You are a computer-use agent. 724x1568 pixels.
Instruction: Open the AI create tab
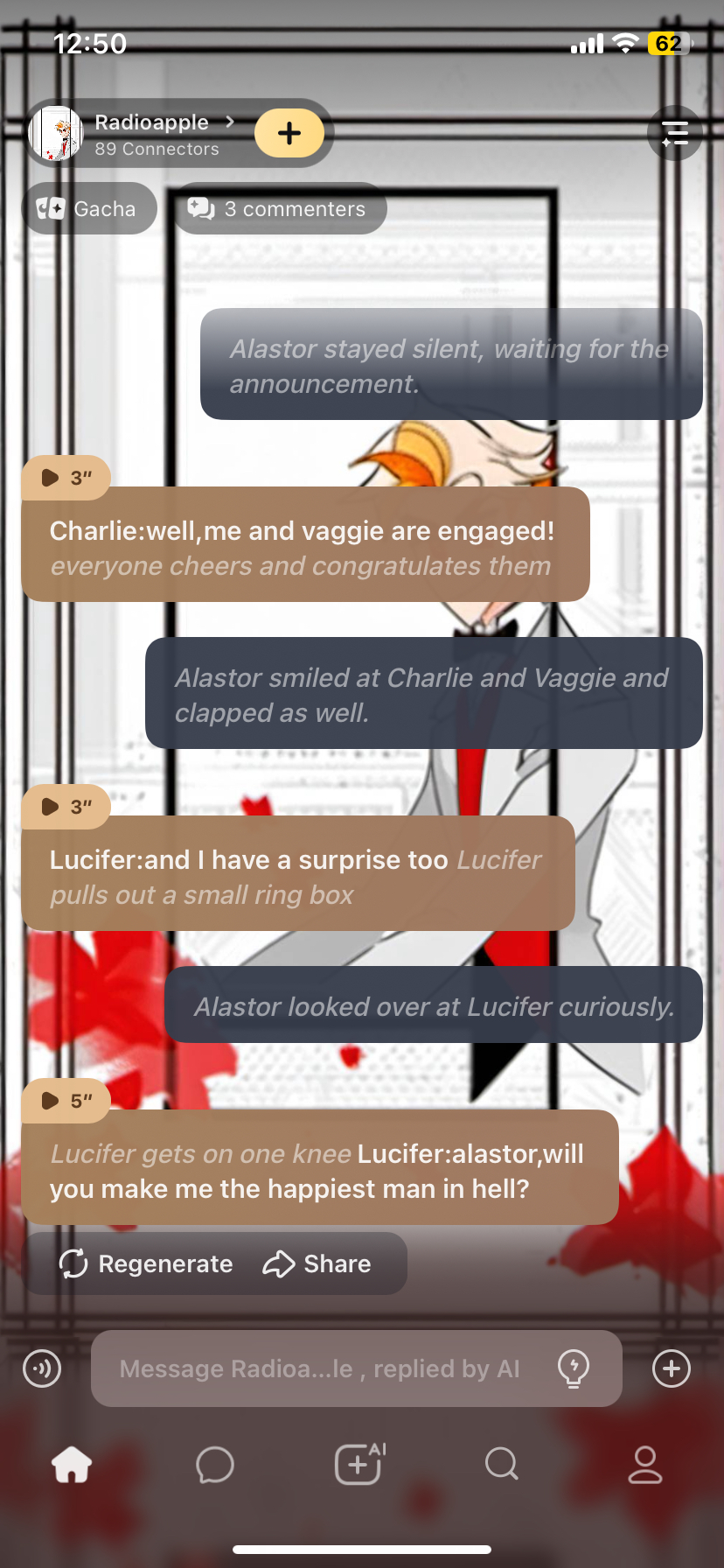coord(359,1464)
